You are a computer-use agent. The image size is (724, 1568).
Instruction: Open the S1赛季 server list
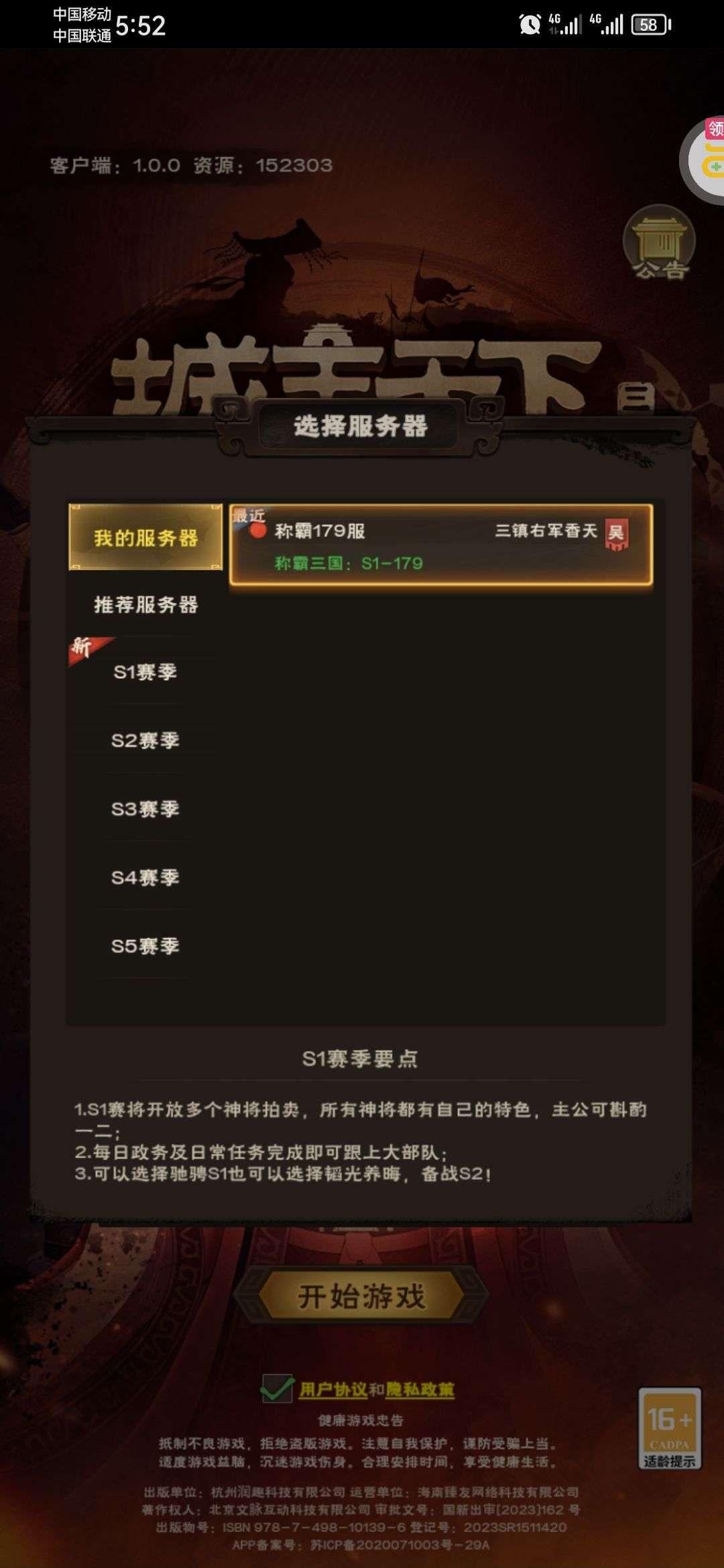(x=145, y=671)
